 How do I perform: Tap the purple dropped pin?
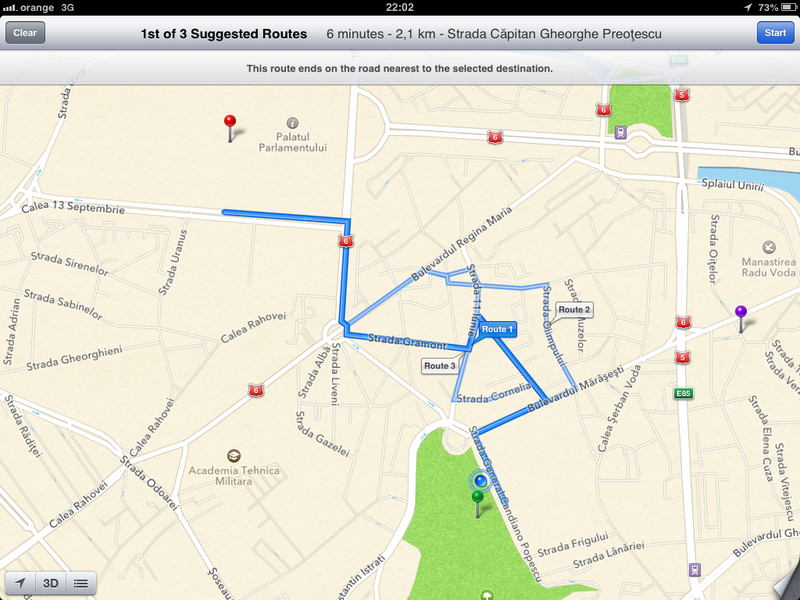(741, 314)
